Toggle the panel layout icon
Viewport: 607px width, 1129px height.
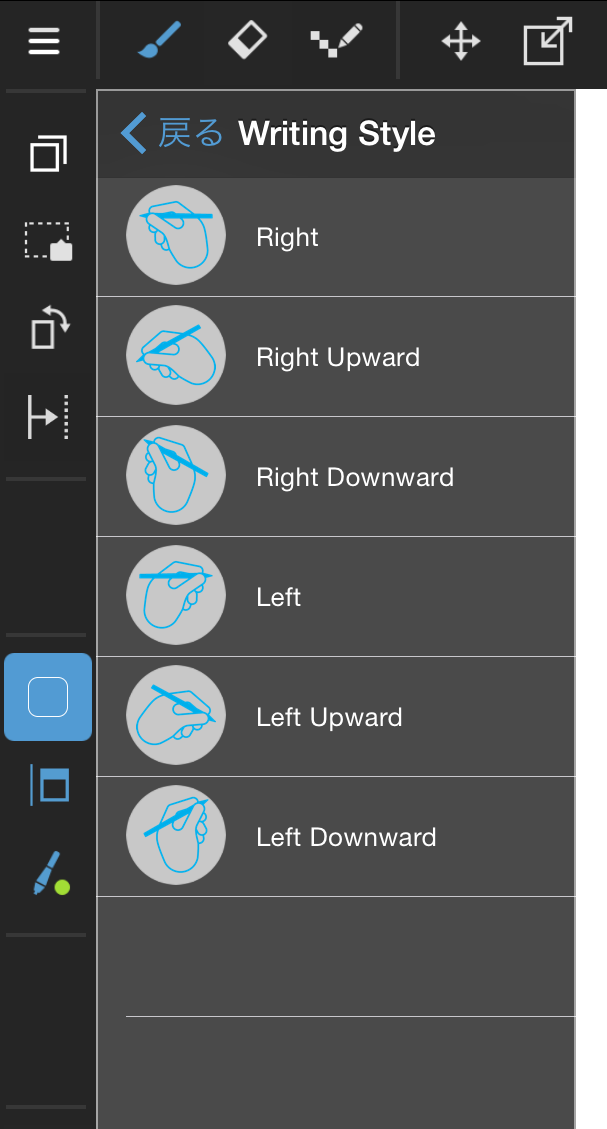pos(49,785)
